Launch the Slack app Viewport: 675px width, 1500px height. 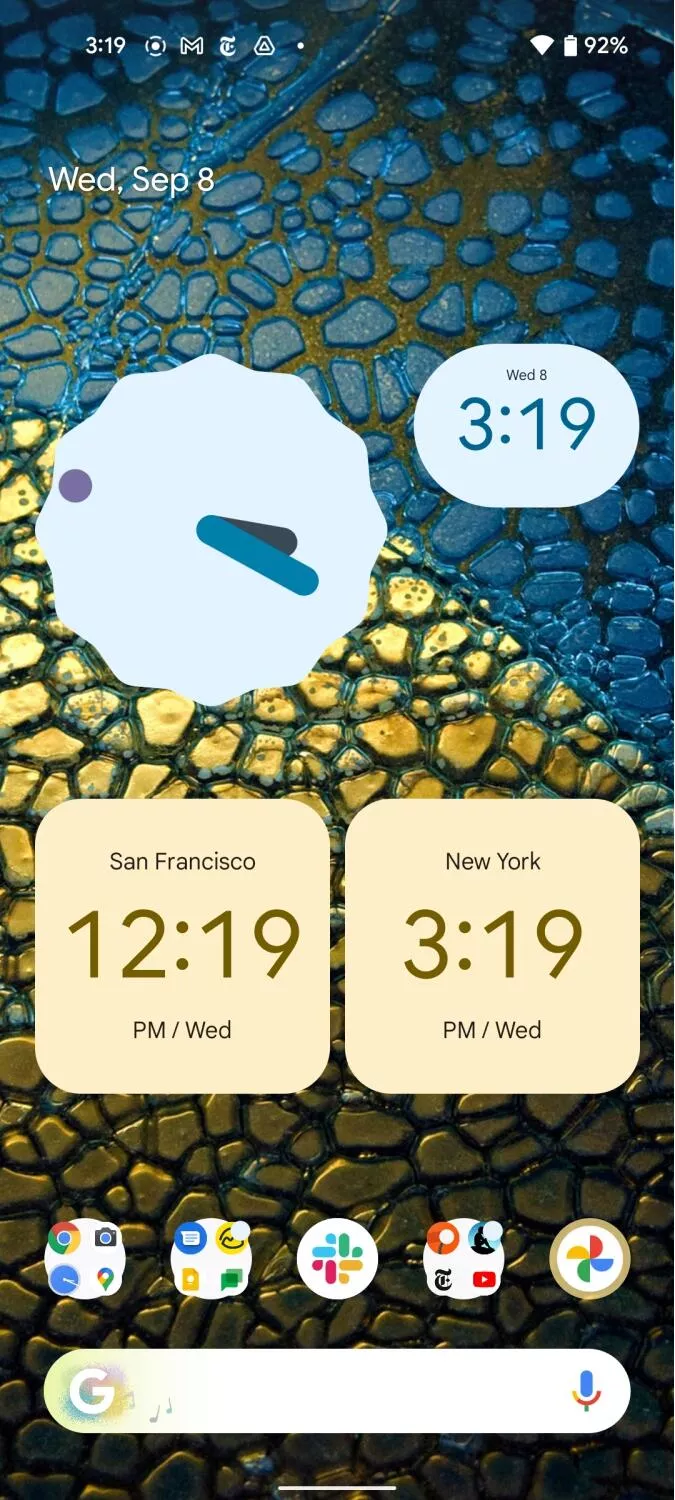point(337,1258)
